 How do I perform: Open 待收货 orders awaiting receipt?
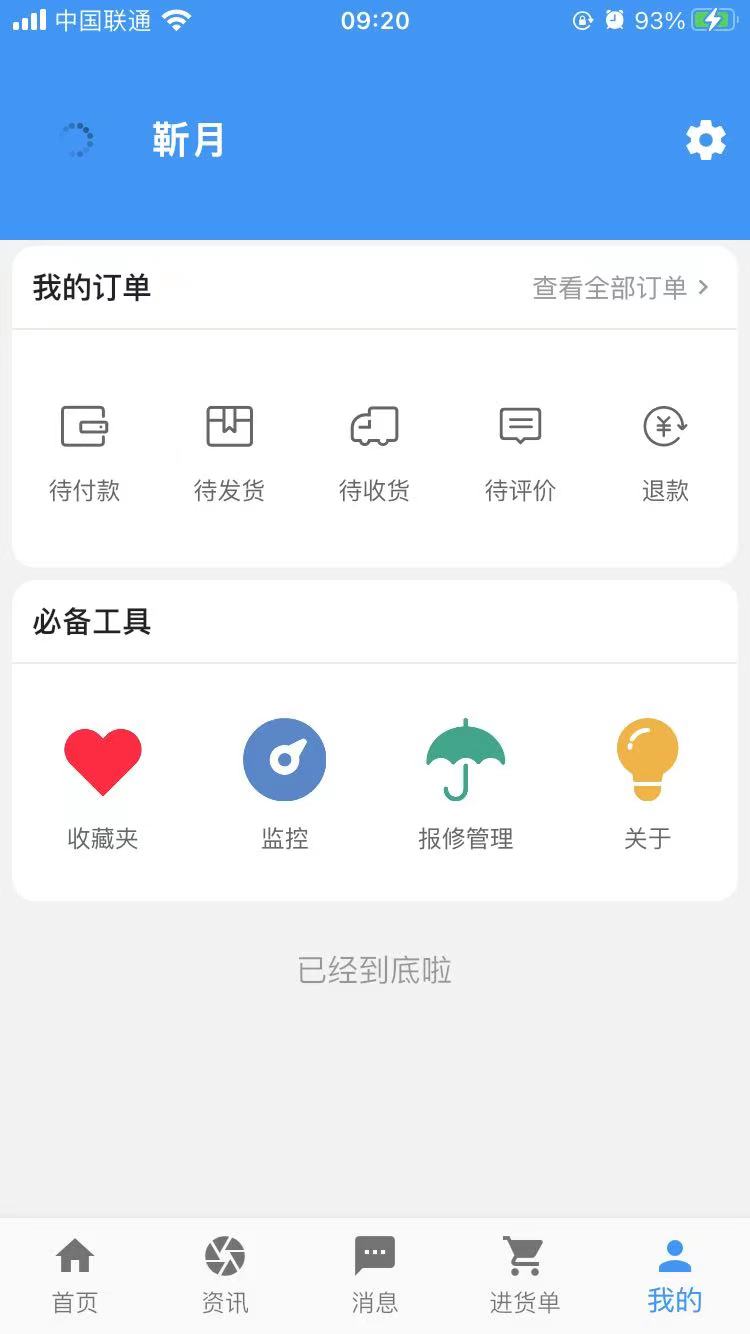(374, 452)
